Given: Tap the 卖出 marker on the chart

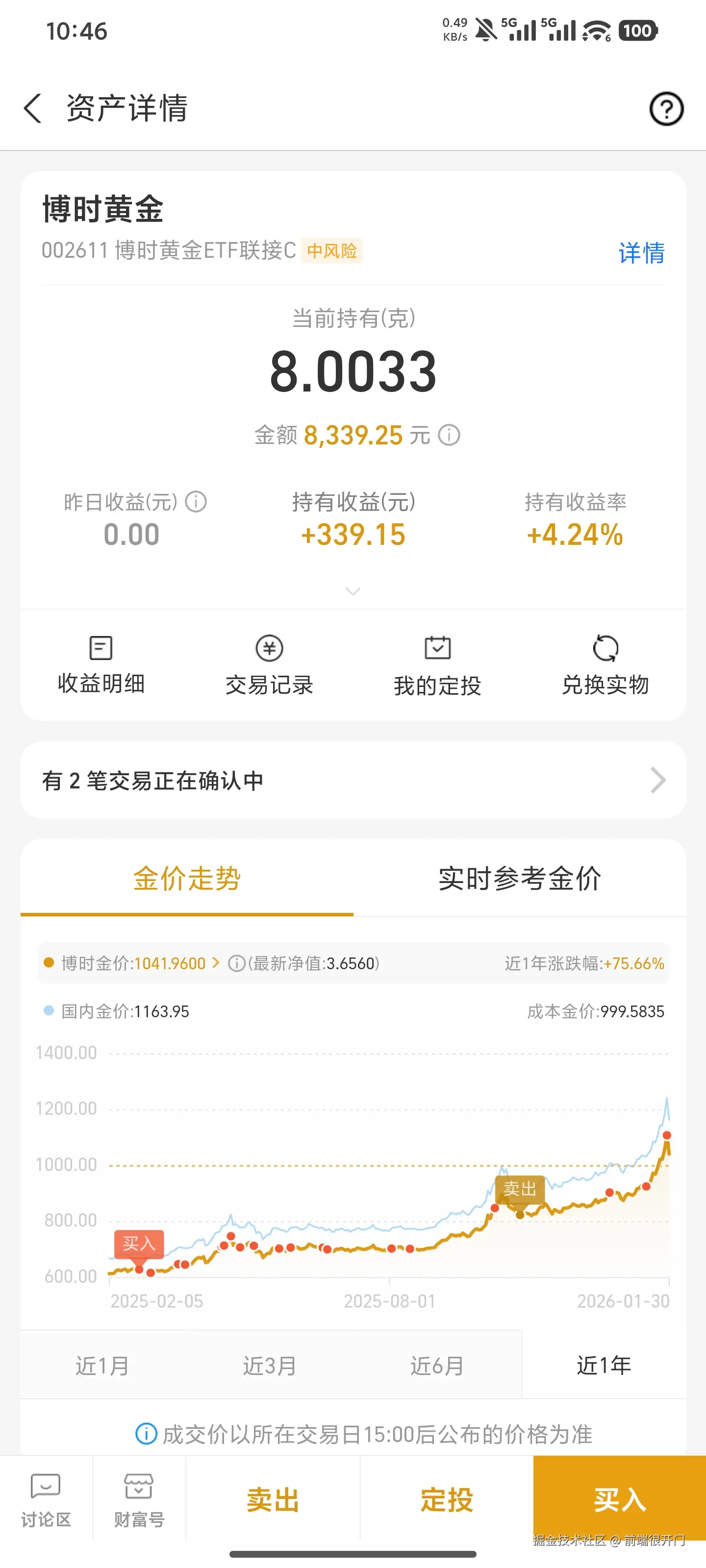Looking at the screenshot, I should (519, 1190).
